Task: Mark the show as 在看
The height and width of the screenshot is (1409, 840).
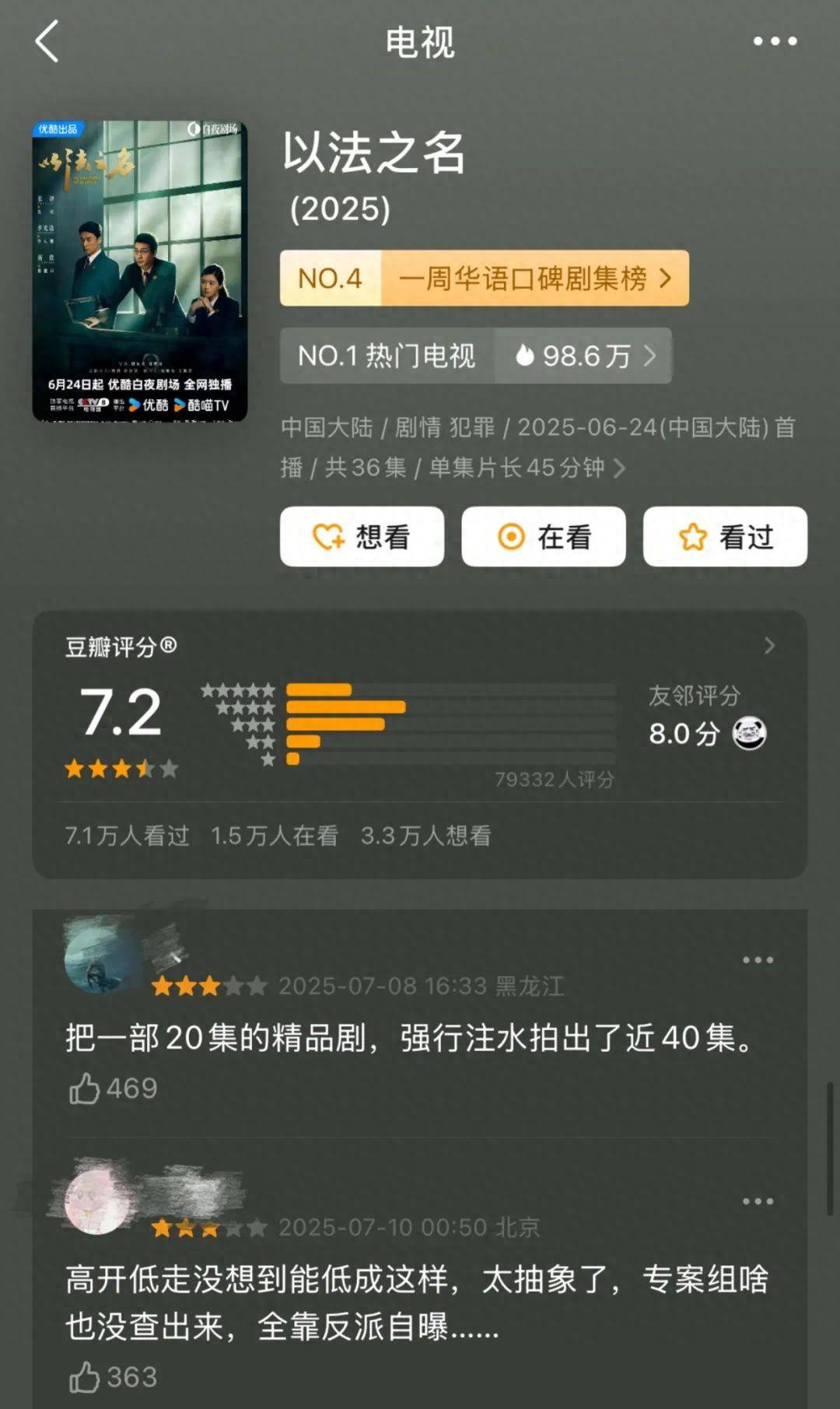Action: [x=543, y=536]
